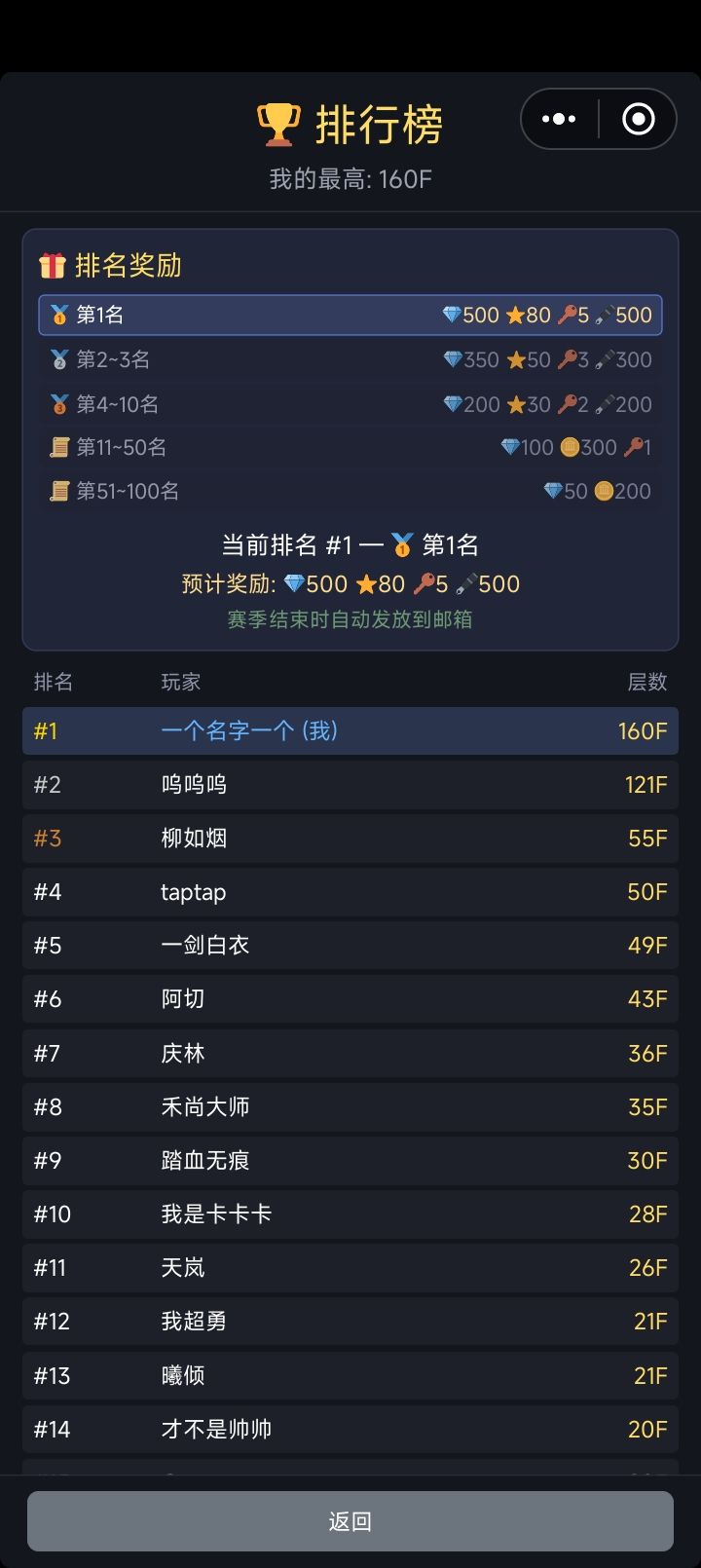
Task: Click the silver medal icon on 第2~3名 row
Action: tap(61, 359)
